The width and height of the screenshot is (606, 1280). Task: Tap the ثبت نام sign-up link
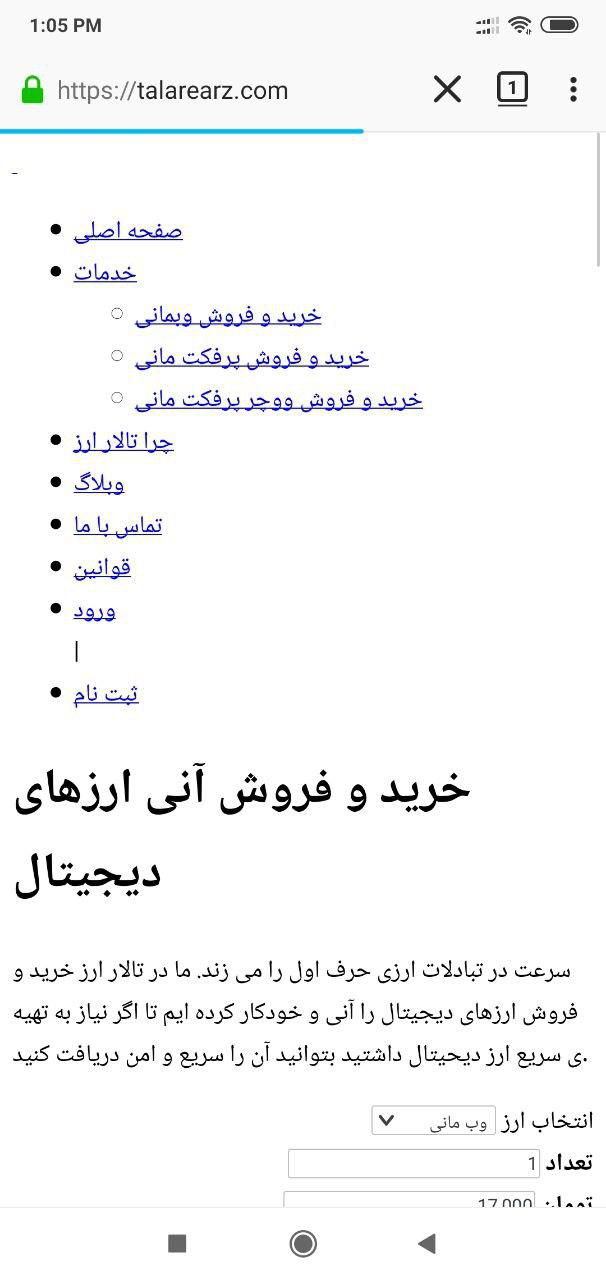point(106,693)
